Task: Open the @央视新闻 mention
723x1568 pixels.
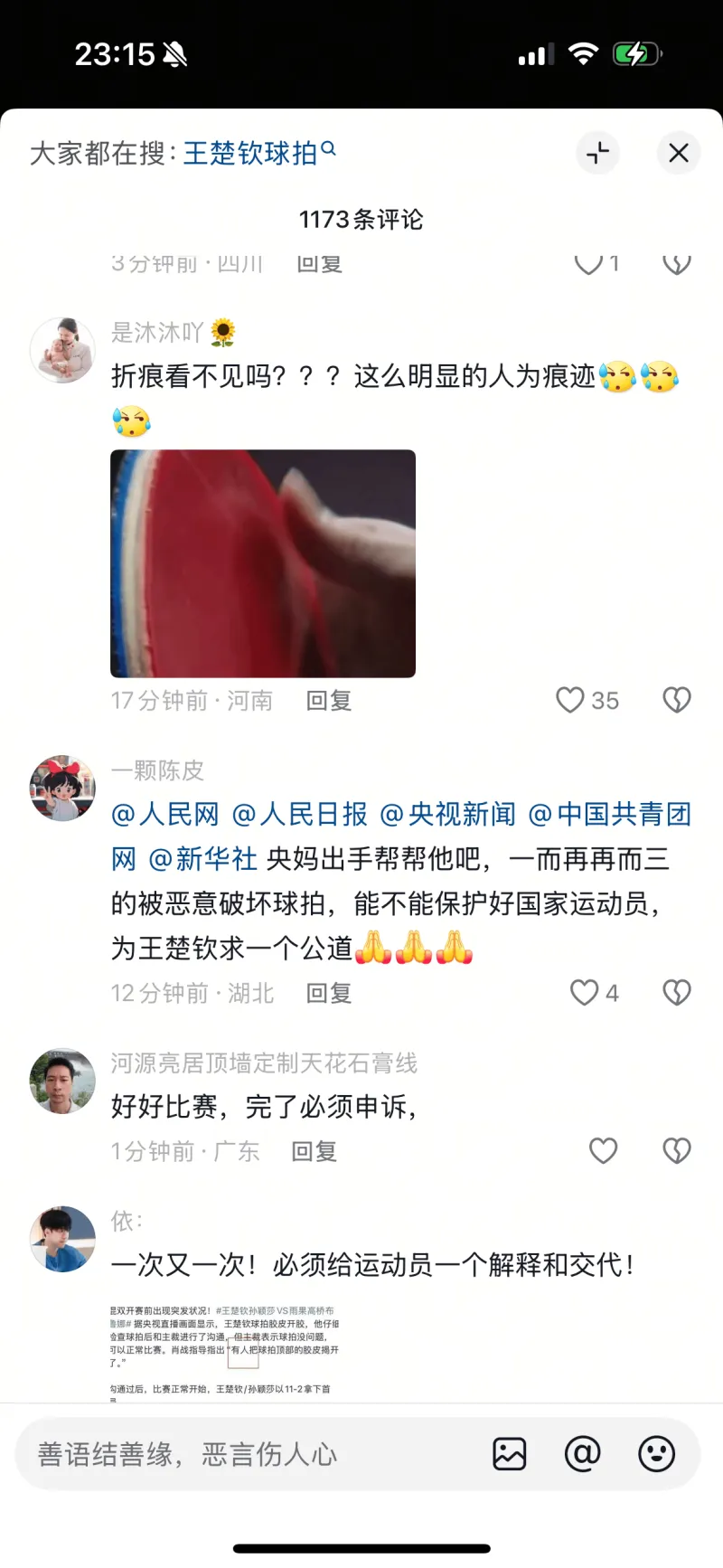Action: point(447,815)
